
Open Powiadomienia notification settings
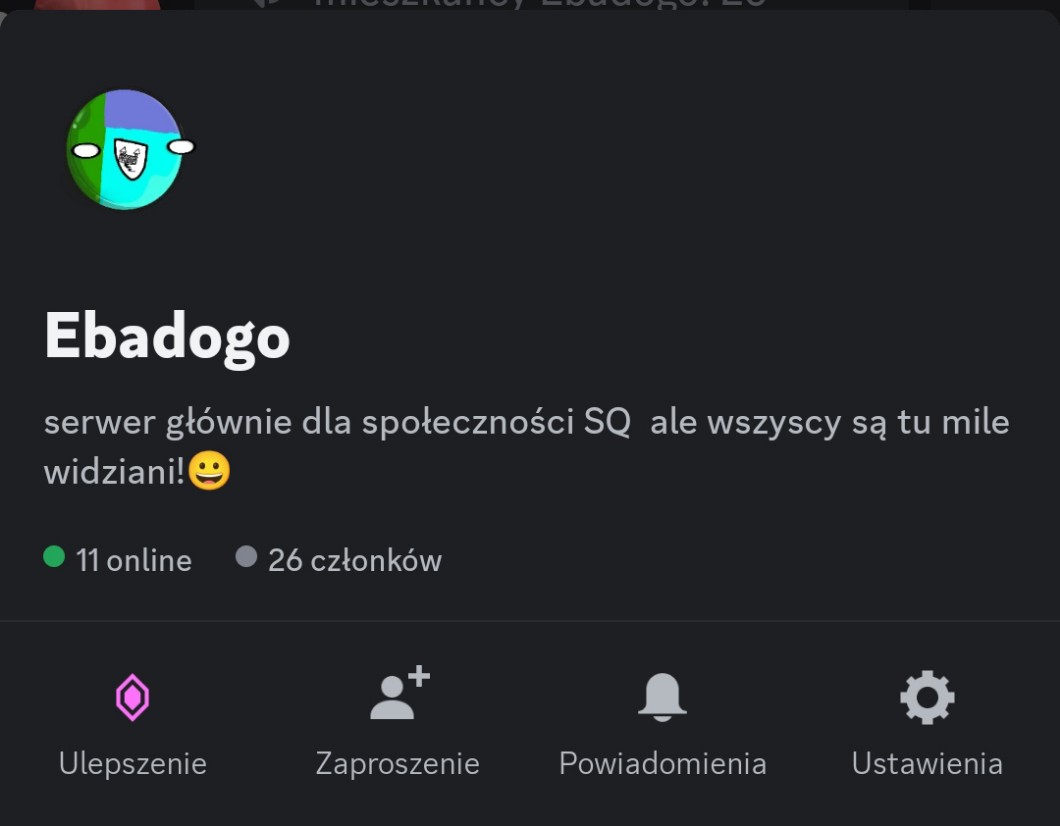tap(662, 722)
